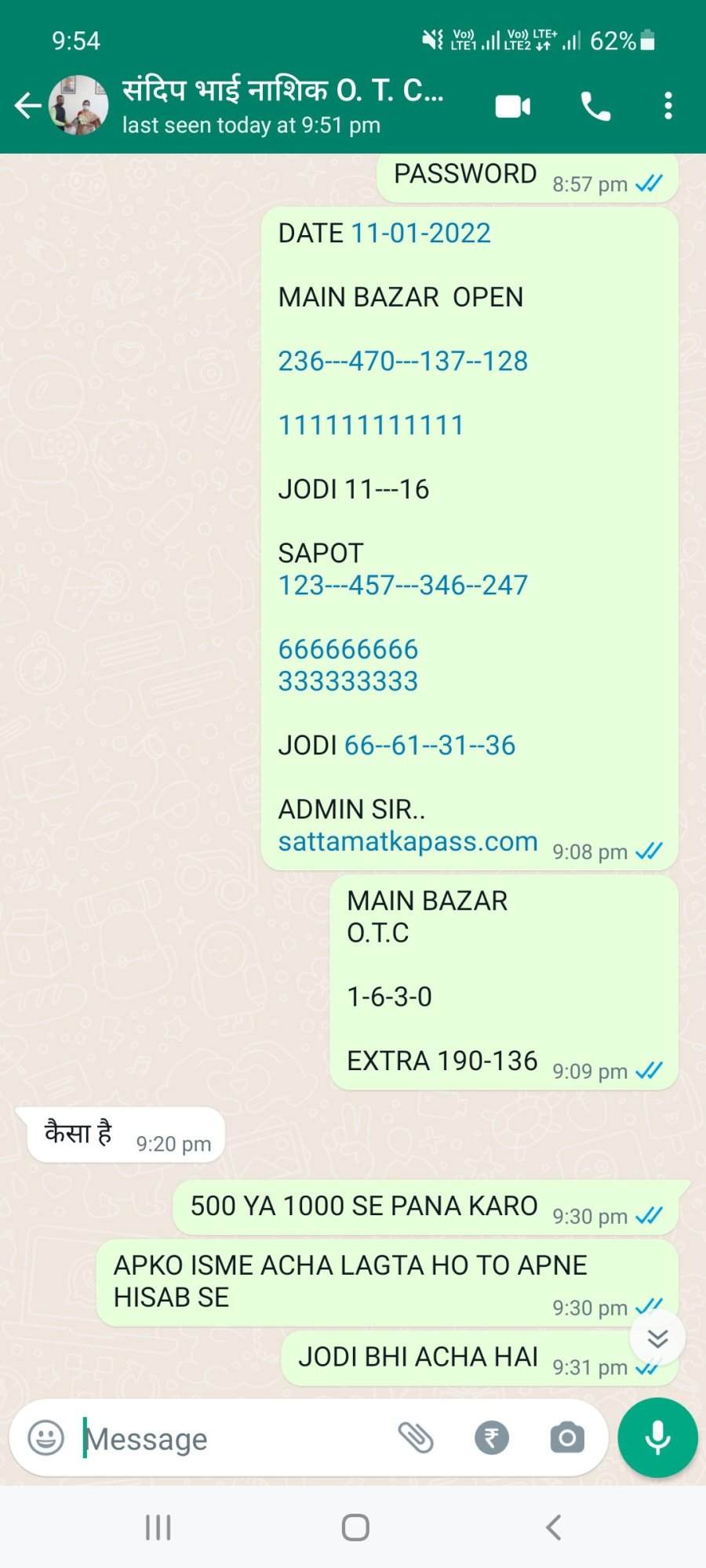Tap the date 11-01-2022 link

click(x=421, y=233)
